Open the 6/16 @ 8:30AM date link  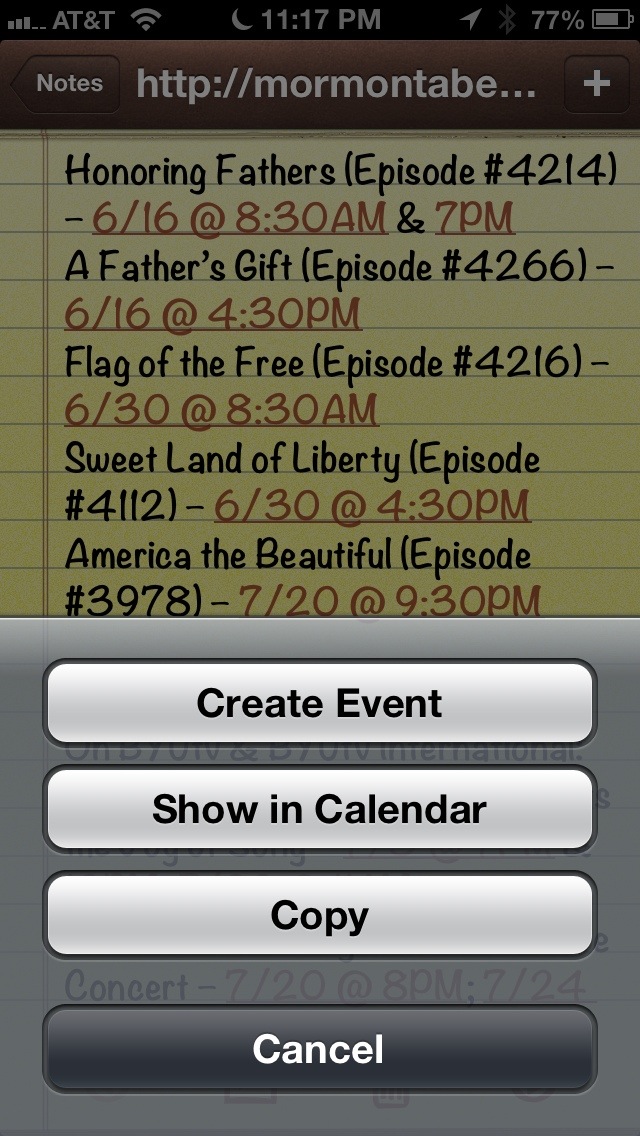[x=240, y=218]
